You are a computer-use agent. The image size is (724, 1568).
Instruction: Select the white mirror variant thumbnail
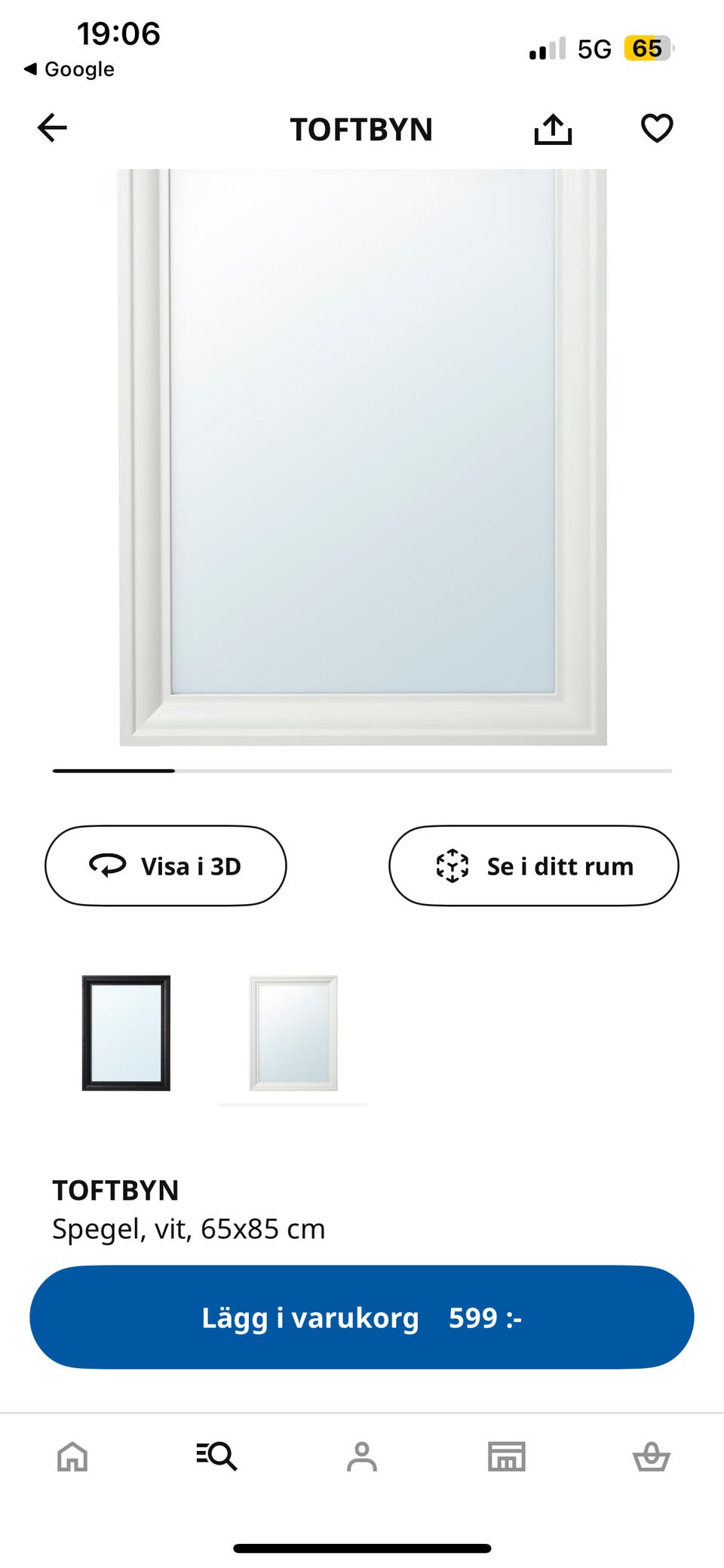coord(293,1034)
